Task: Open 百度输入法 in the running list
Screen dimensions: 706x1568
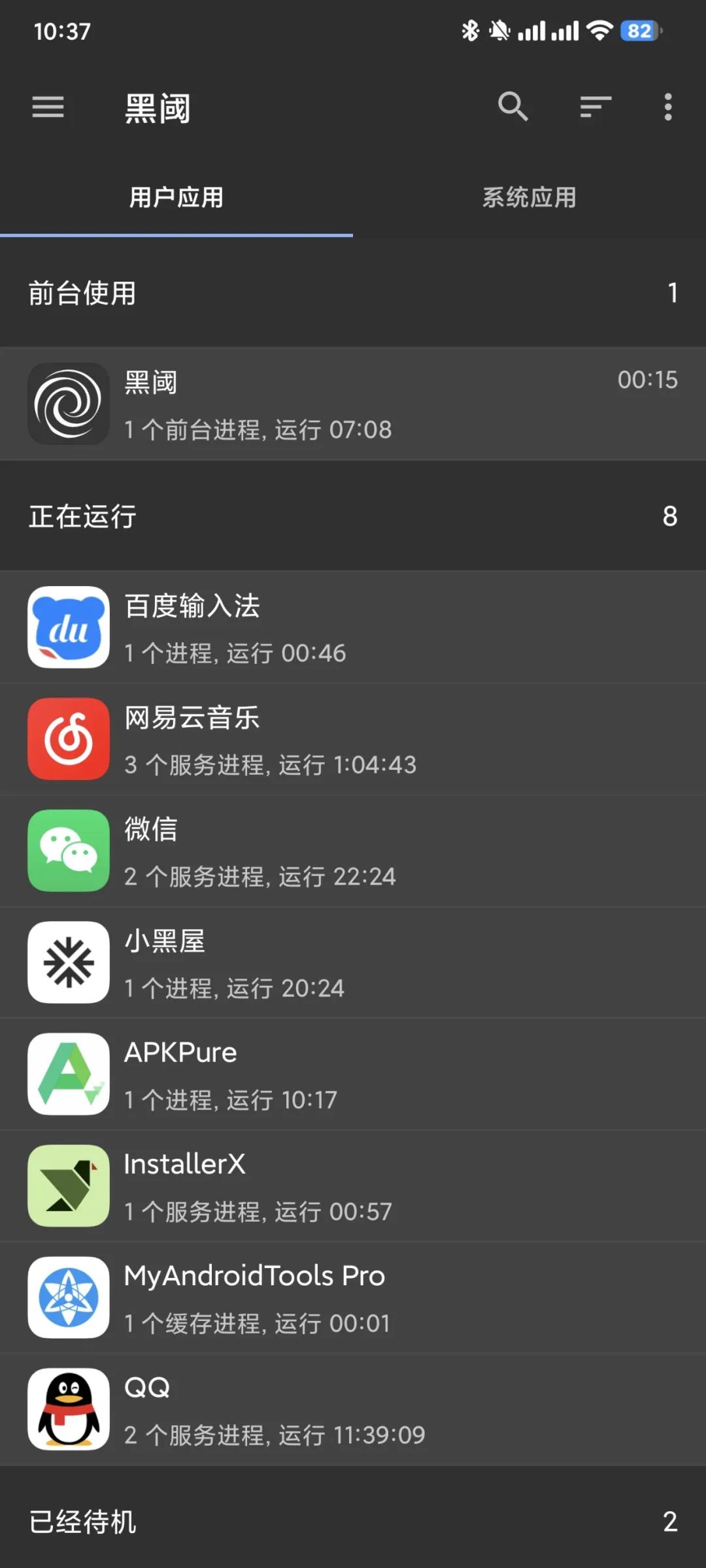Action: click(353, 627)
